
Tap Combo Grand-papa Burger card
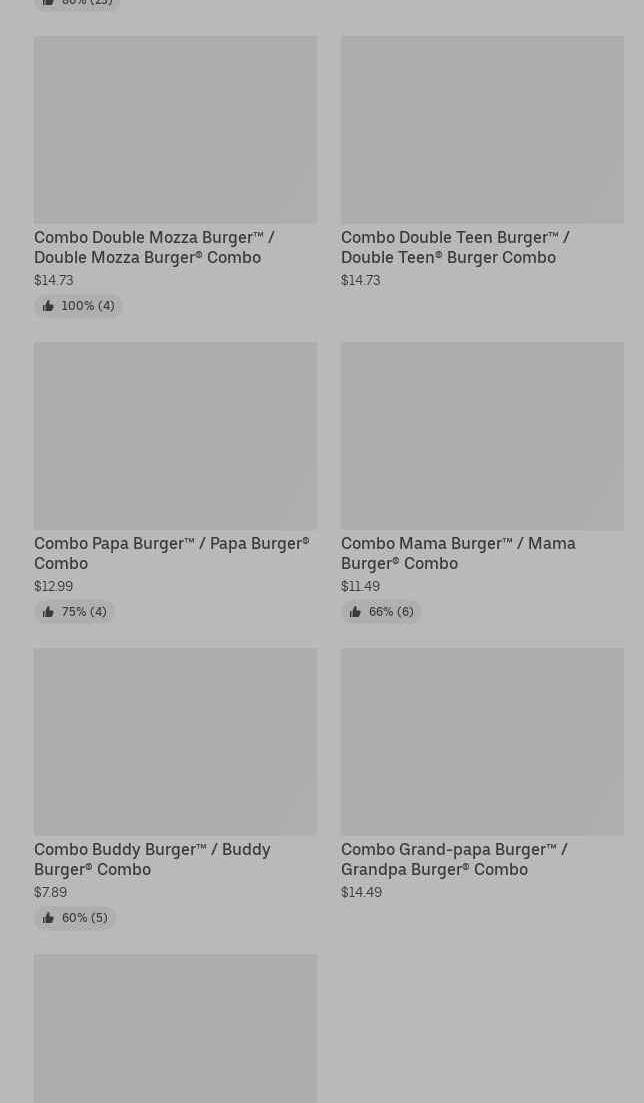(482, 772)
